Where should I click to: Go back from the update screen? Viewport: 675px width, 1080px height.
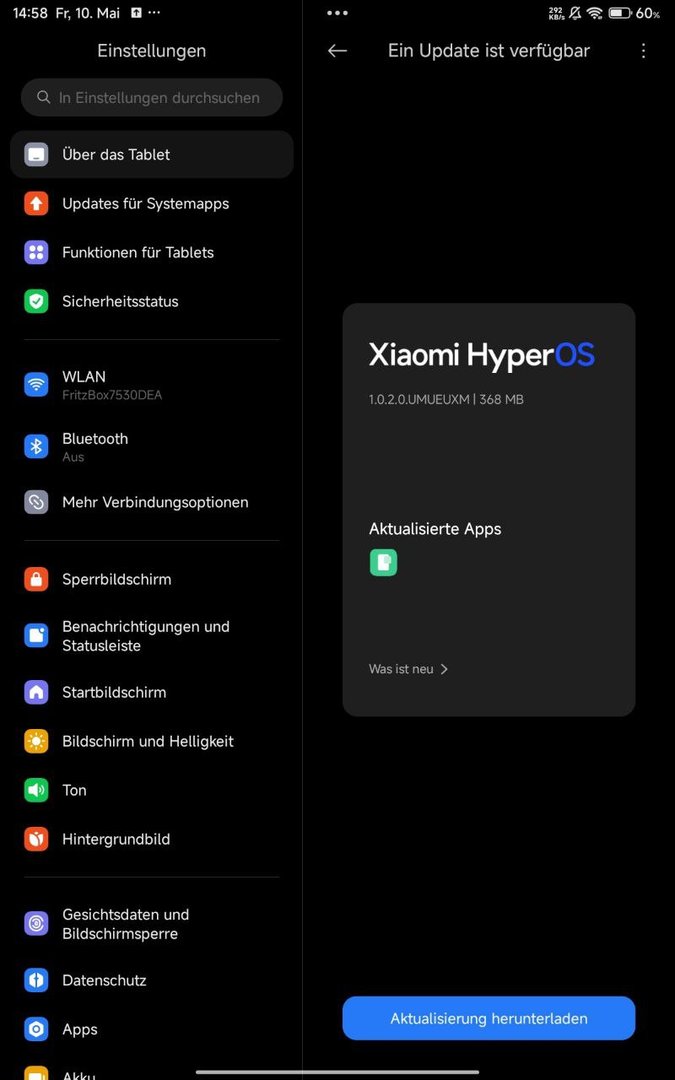click(x=337, y=51)
